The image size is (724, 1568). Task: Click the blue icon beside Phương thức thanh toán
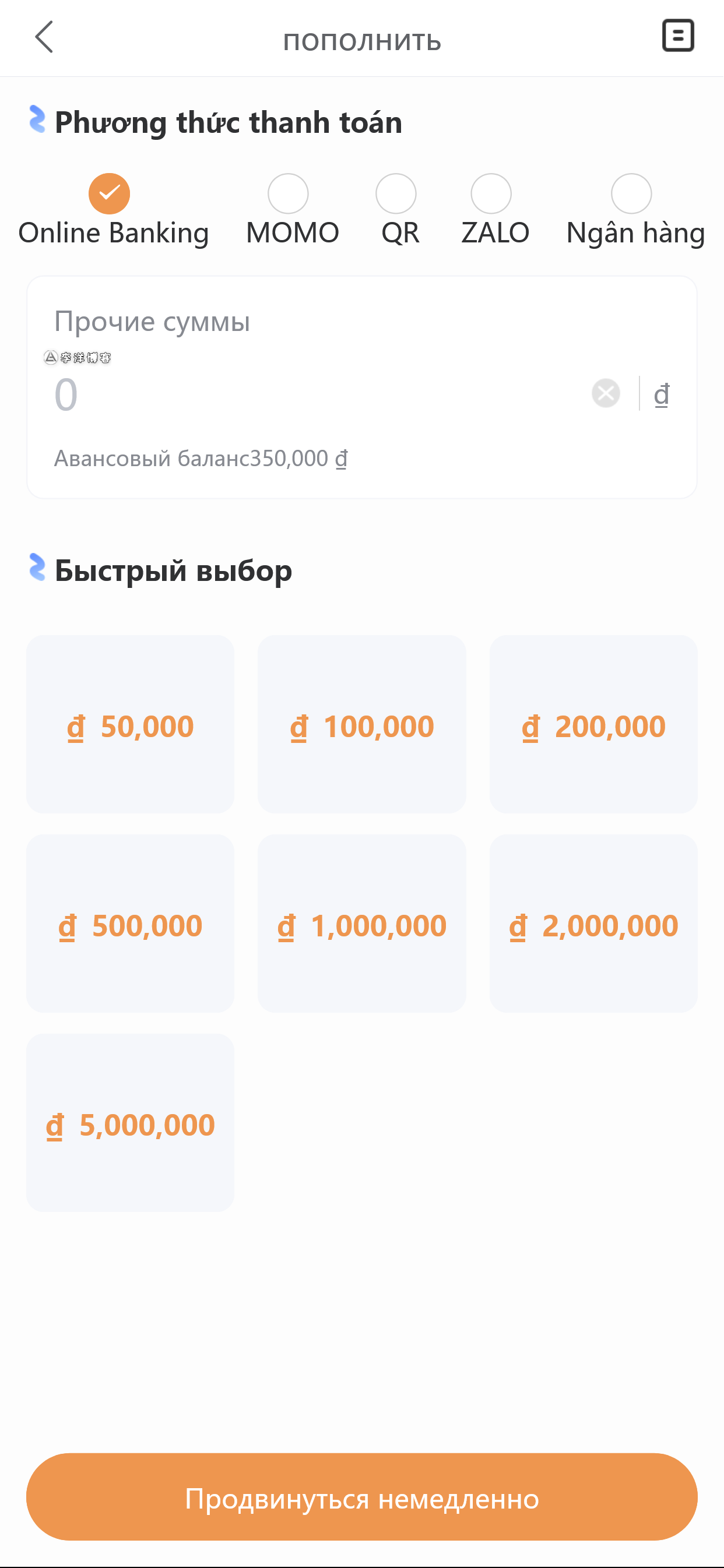37,120
